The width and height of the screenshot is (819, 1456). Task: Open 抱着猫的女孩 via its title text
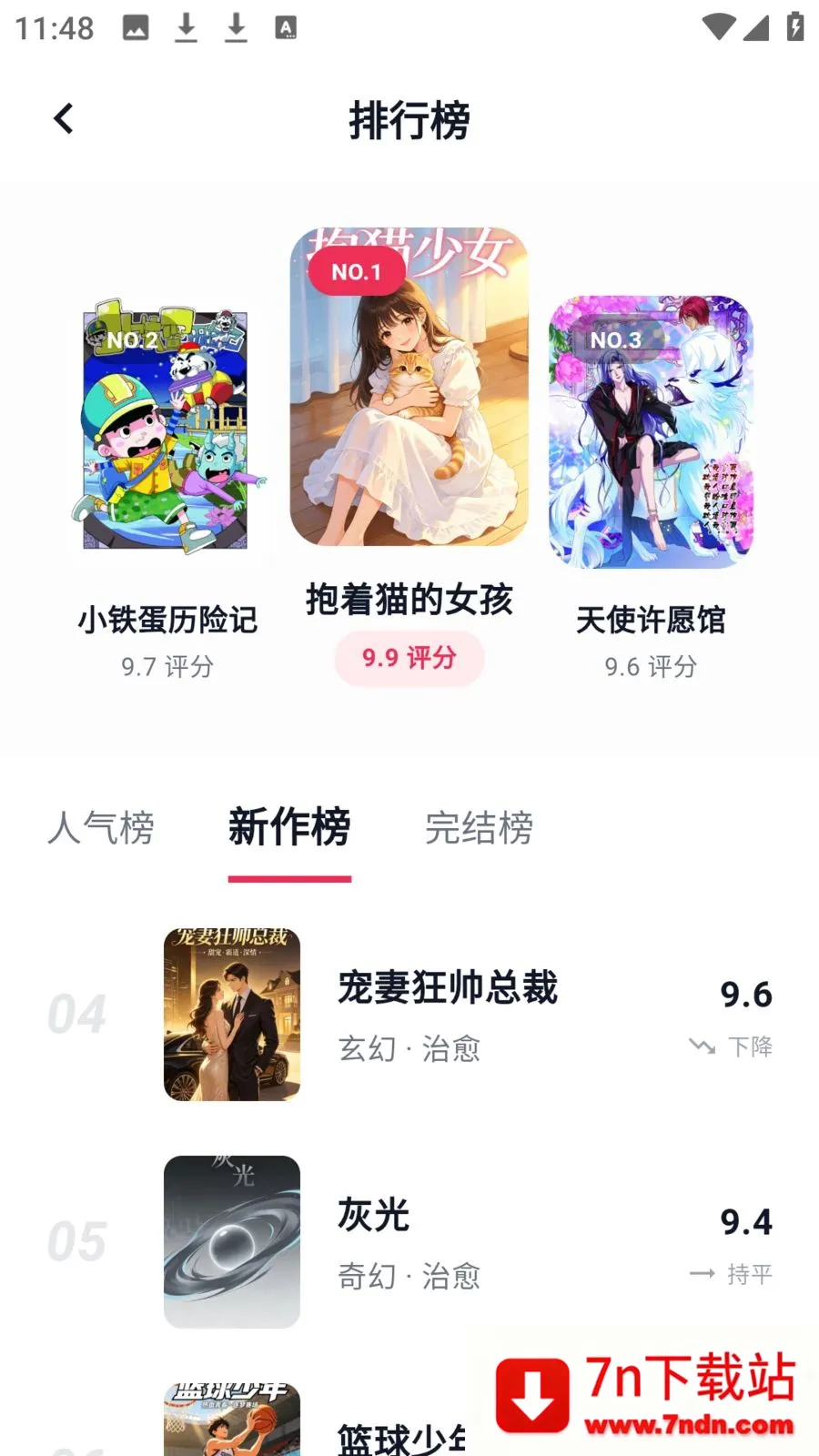(x=409, y=601)
